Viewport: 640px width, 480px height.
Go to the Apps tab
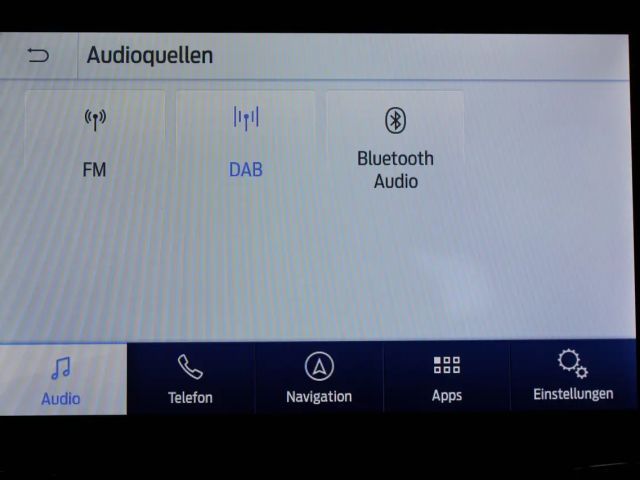click(x=447, y=380)
